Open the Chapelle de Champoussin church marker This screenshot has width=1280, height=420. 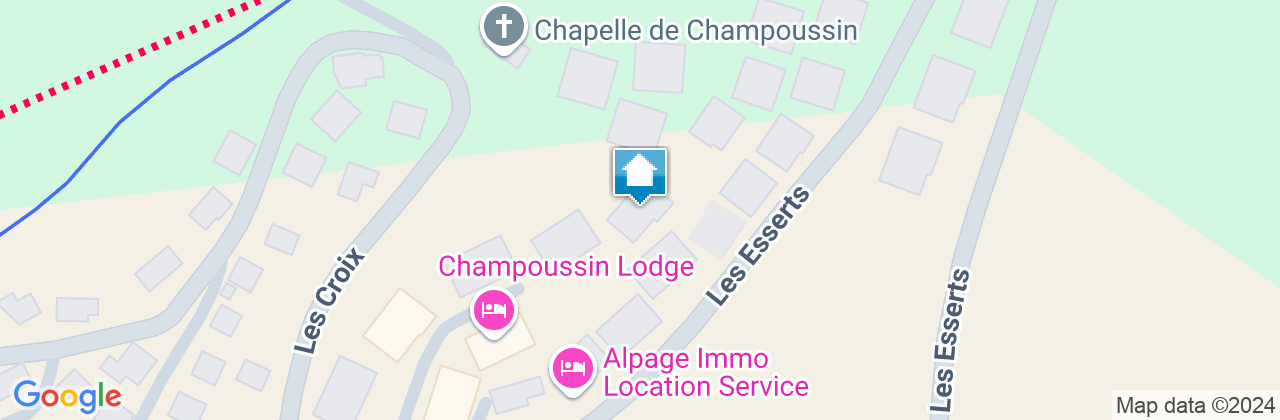tap(503, 27)
